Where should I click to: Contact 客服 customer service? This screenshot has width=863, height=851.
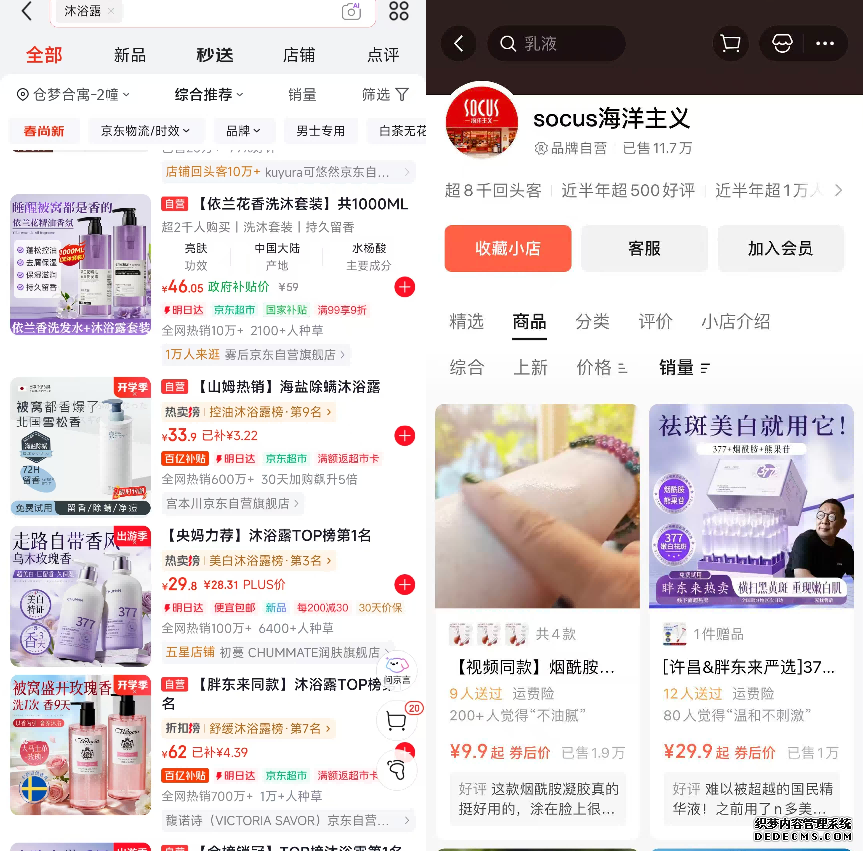coord(644,249)
